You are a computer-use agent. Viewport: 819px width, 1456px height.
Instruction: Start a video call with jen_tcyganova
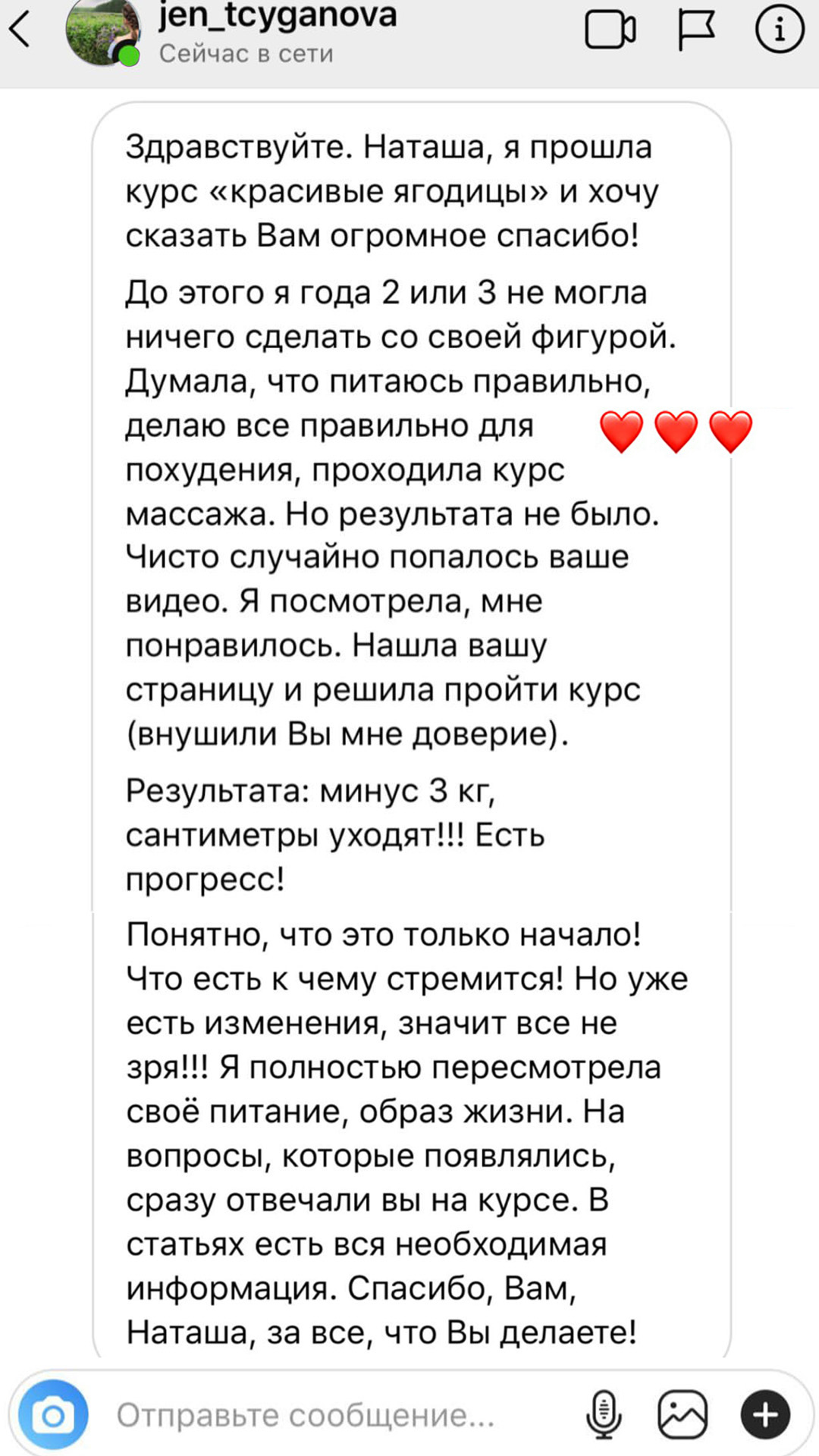(x=610, y=30)
